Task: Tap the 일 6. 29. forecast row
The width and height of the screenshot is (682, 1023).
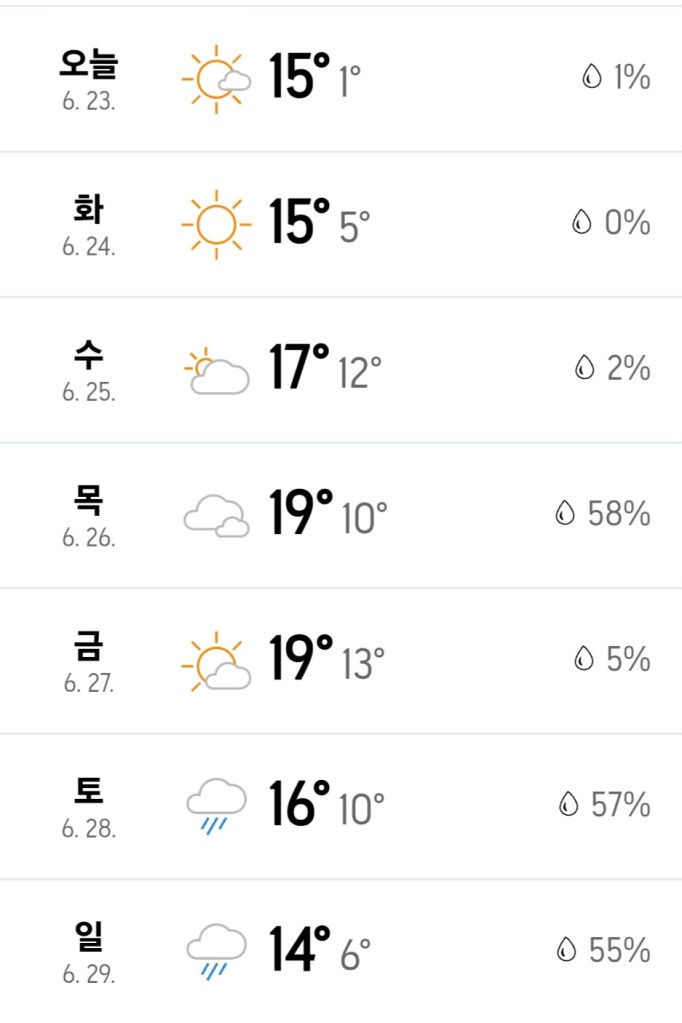Action: [340, 951]
